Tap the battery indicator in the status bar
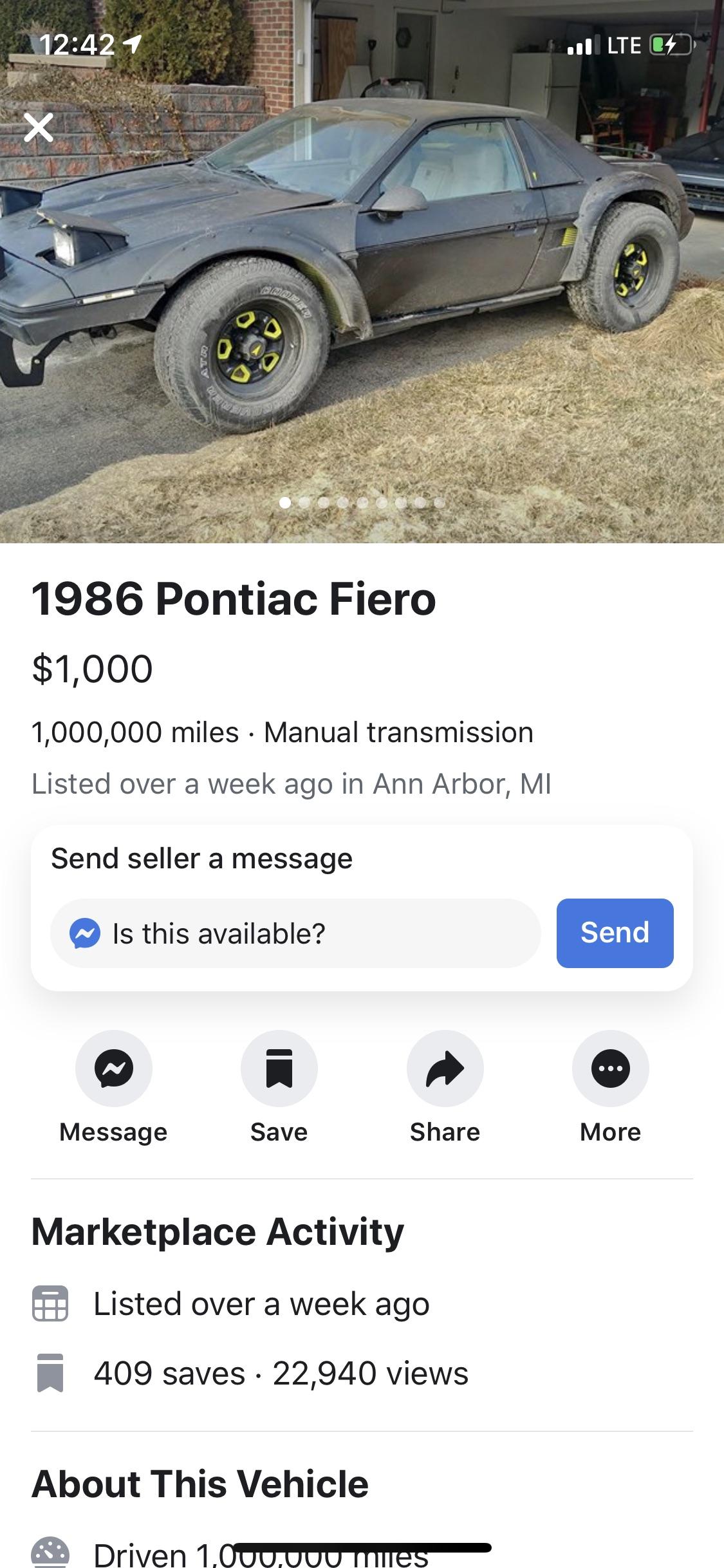724x1568 pixels. pyautogui.click(x=670, y=45)
